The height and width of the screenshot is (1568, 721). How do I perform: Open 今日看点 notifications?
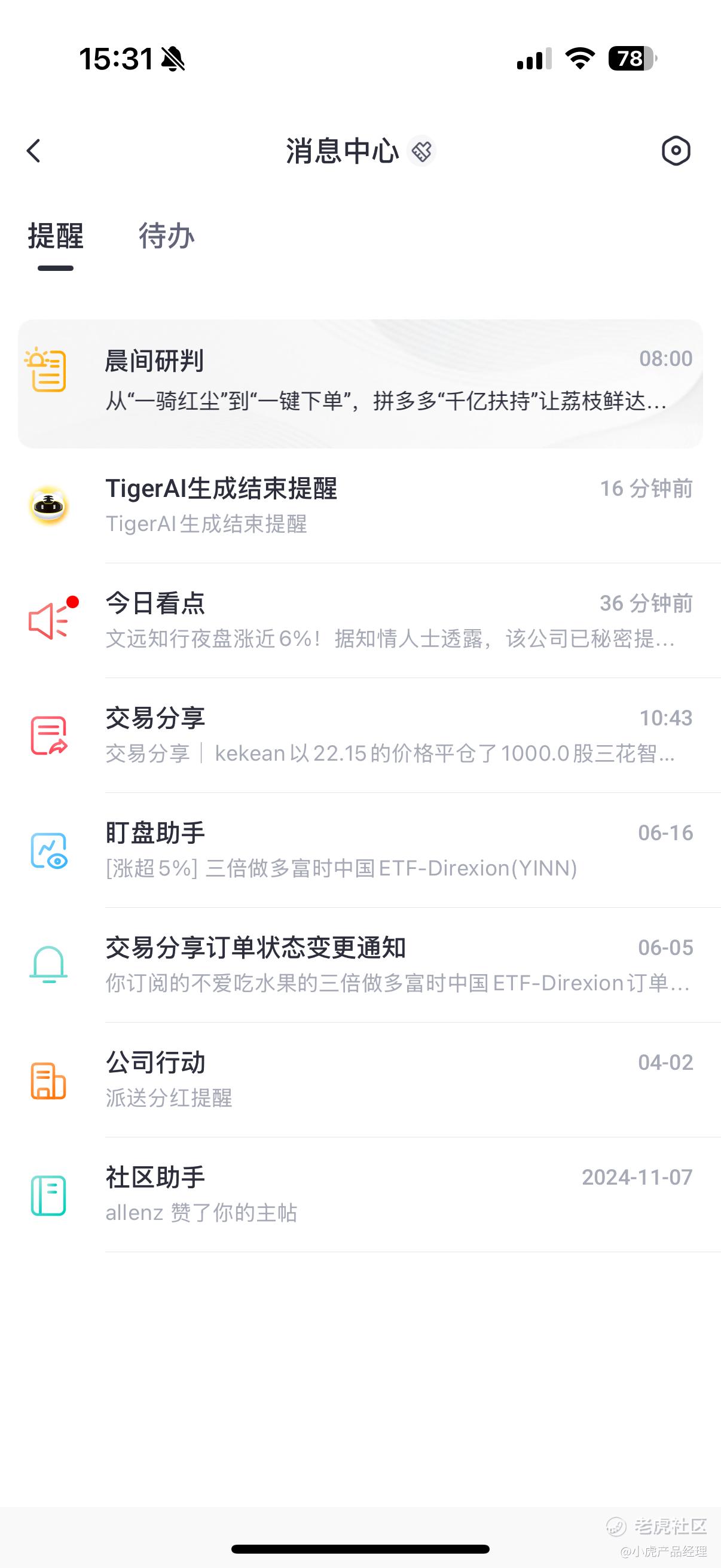[360, 621]
